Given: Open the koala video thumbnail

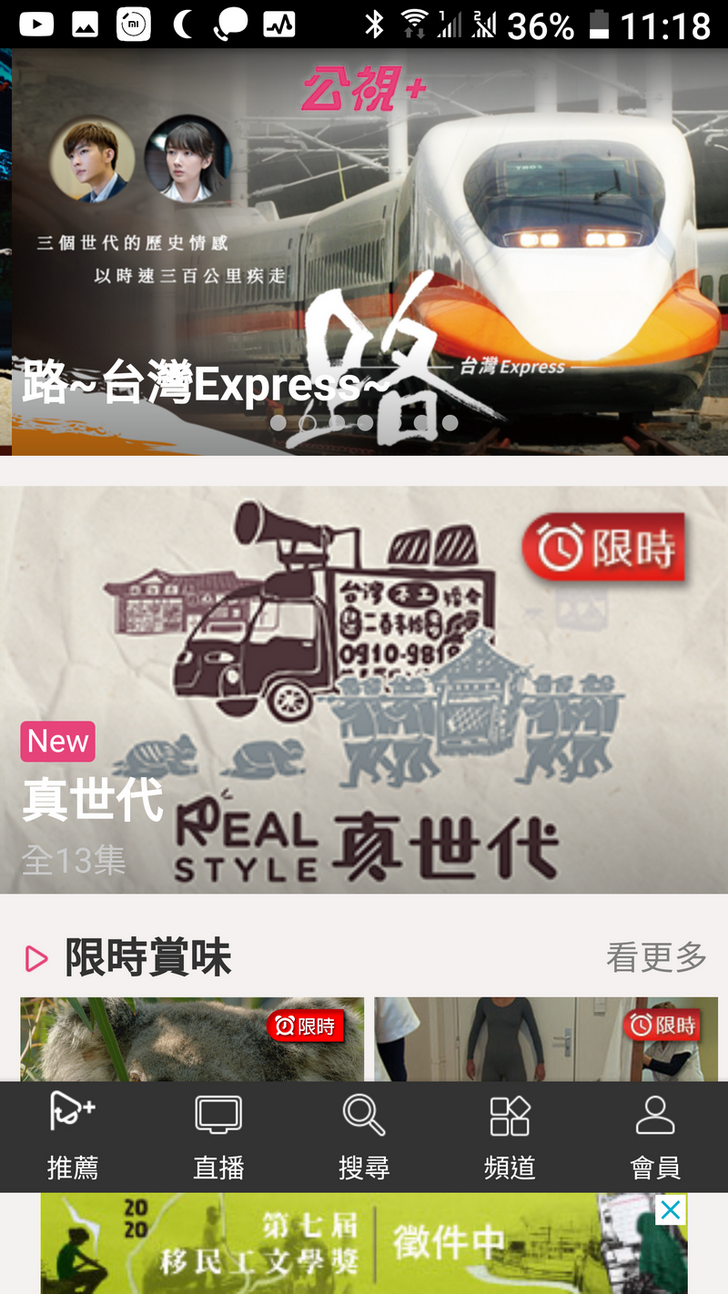Looking at the screenshot, I should [x=192, y=1040].
